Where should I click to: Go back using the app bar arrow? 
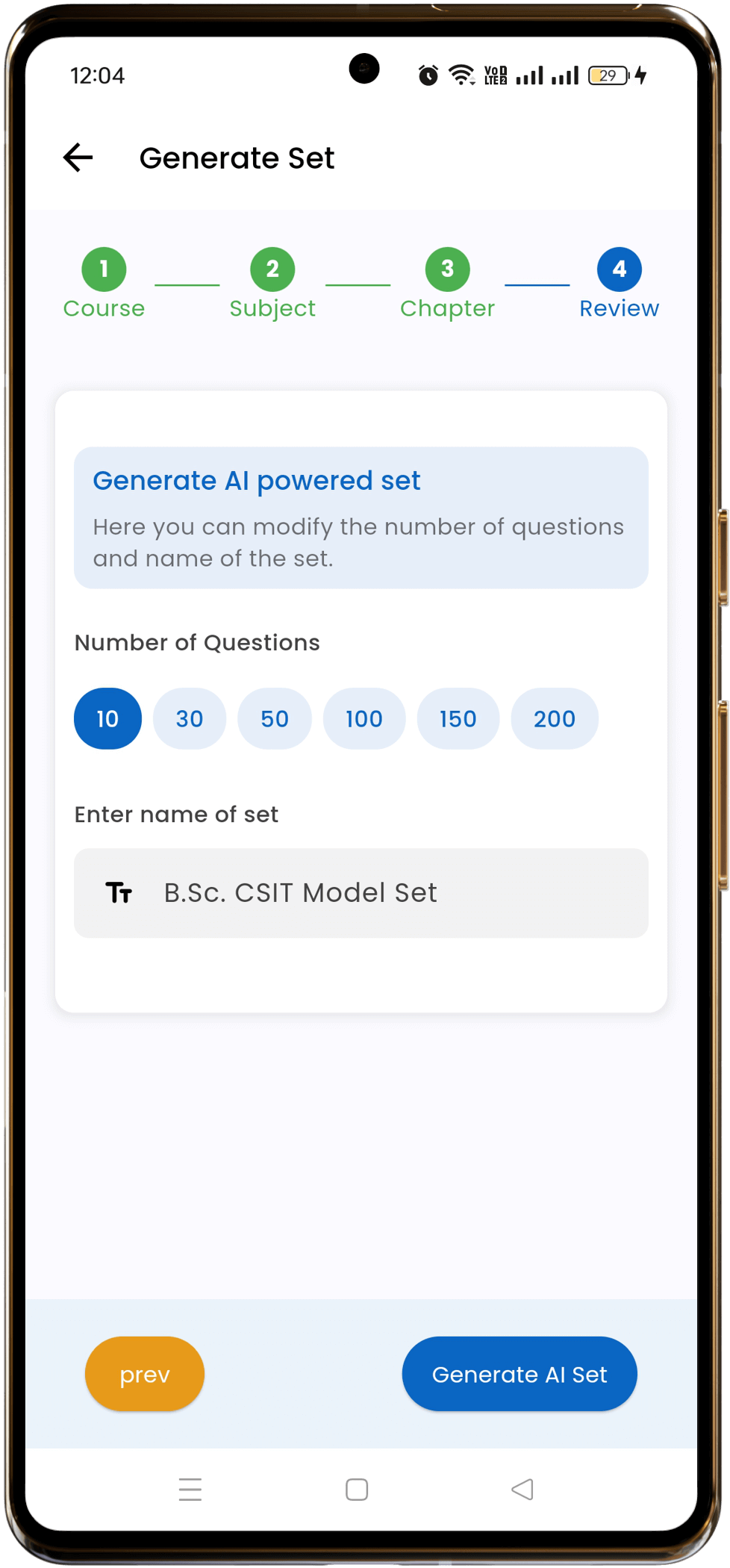point(78,158)
